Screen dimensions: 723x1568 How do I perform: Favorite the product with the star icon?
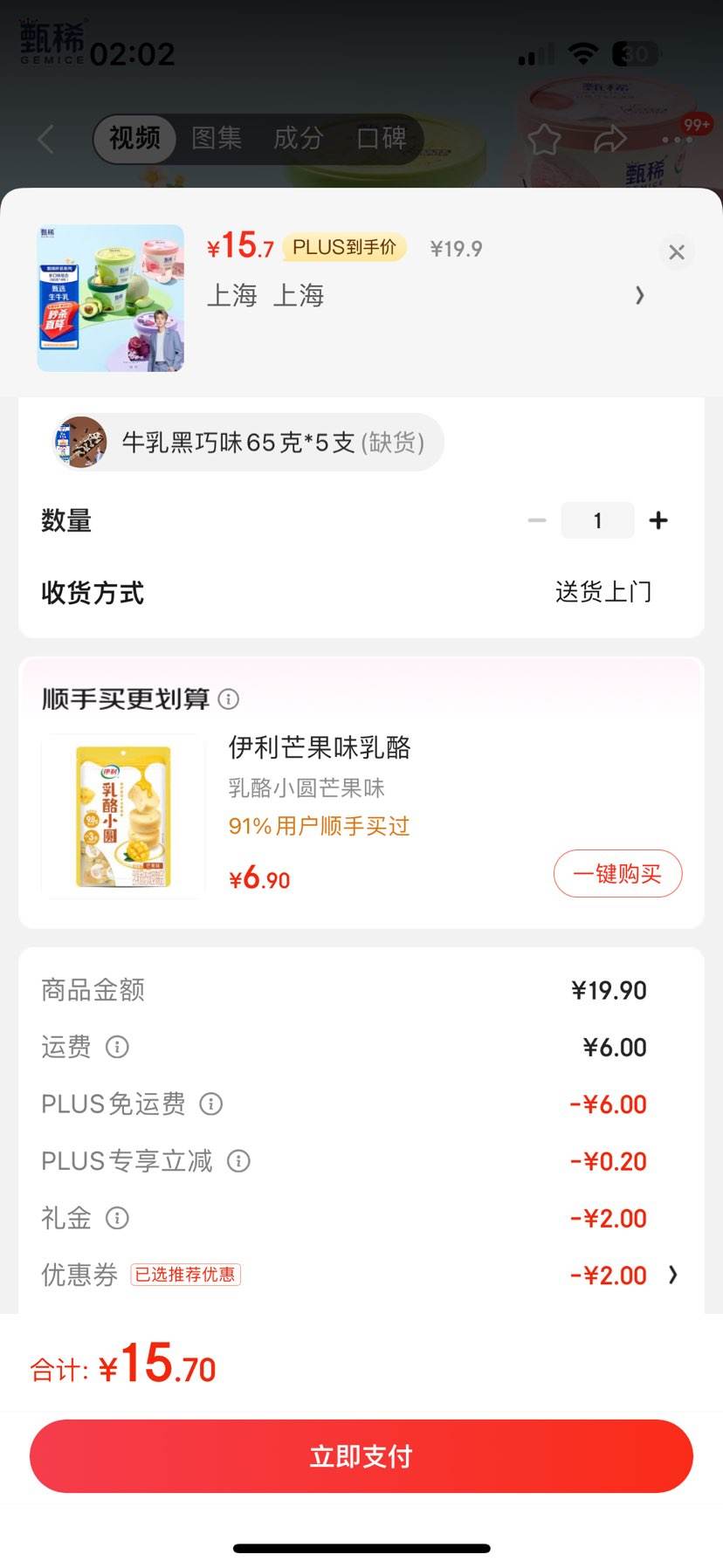[x=544, y=138]
